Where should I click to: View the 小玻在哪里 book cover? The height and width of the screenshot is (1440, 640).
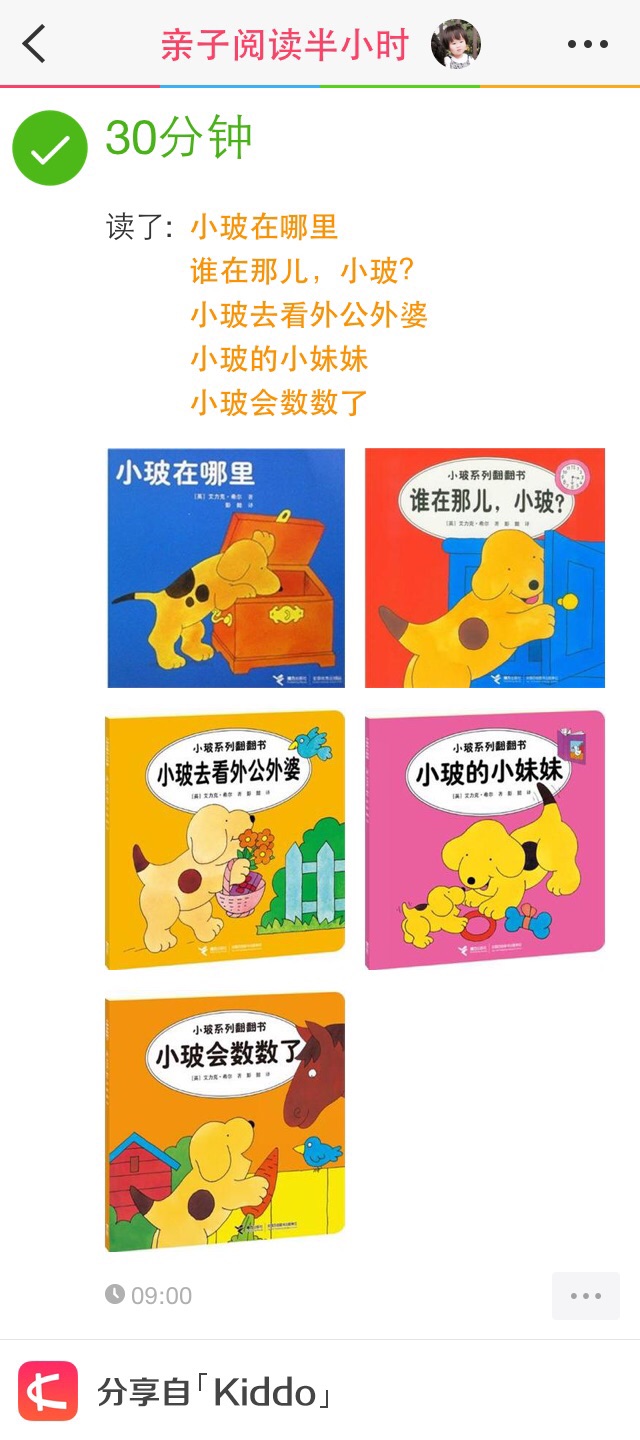[x=226, y=568]
